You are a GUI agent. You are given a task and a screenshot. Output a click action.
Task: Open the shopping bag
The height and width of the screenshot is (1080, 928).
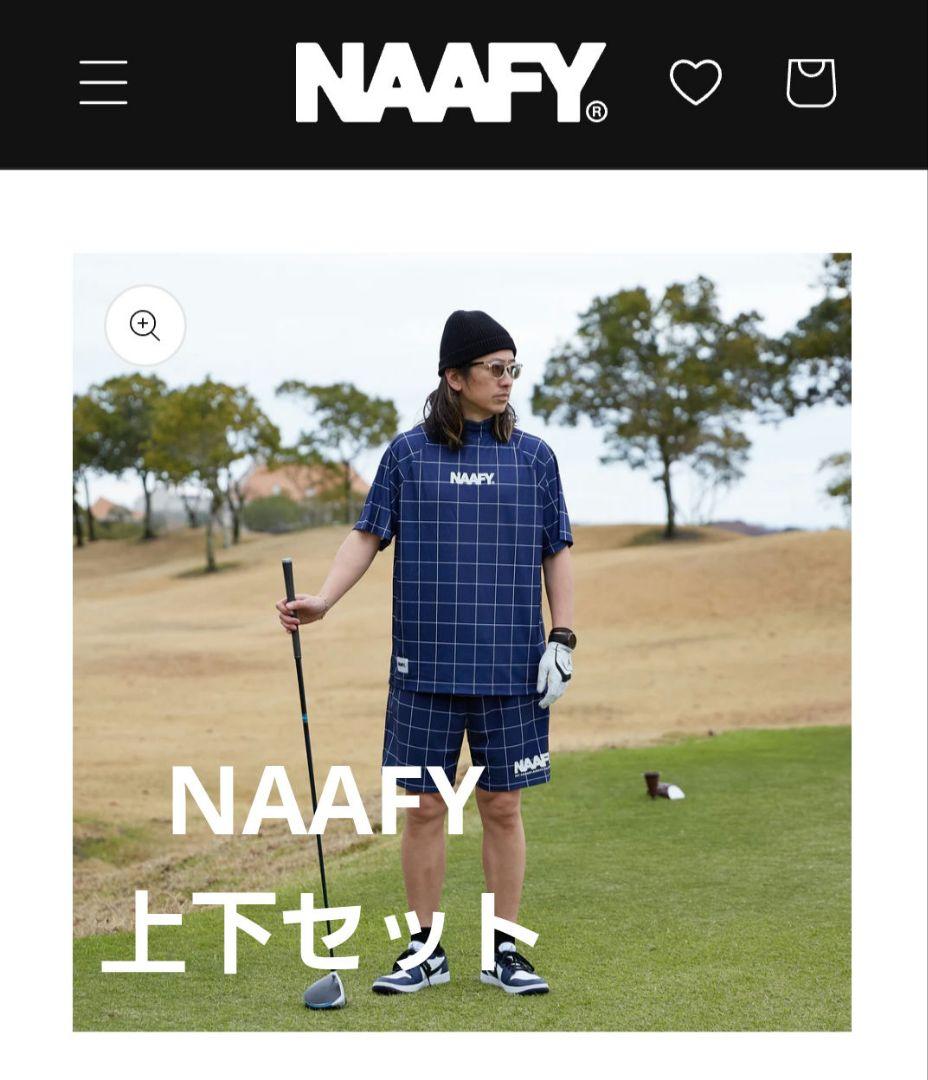[811, 82]
